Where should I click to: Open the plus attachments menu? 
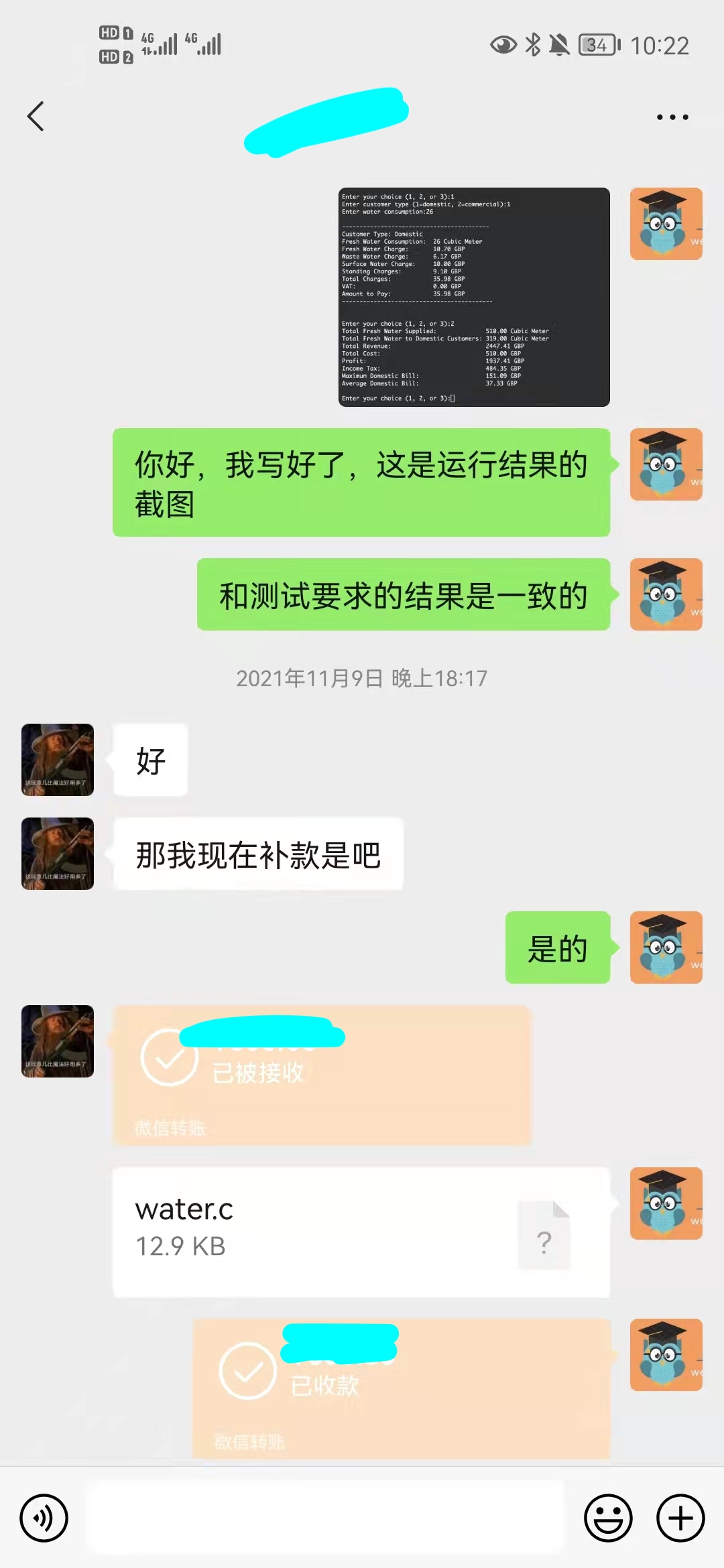click(x=680, y=1518)
